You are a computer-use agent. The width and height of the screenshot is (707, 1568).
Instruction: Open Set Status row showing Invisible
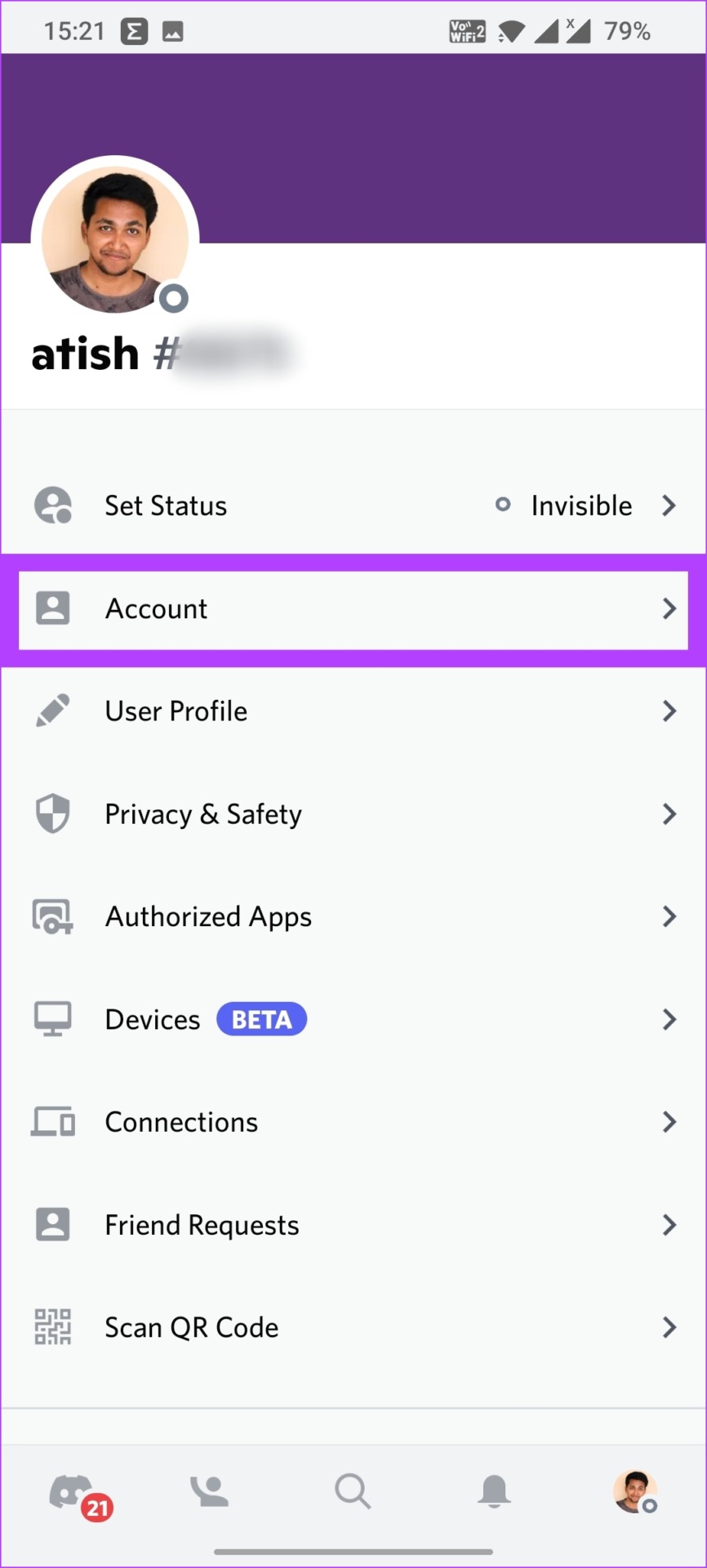tap(353, 506)
